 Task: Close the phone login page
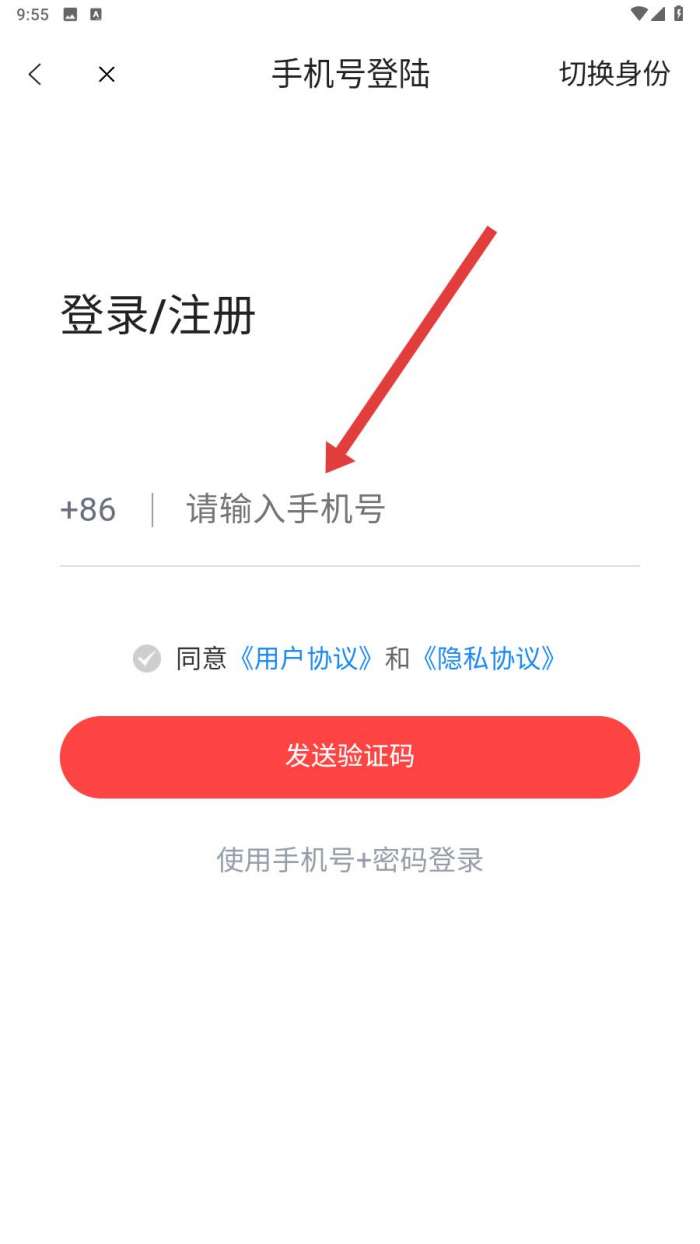tap(107, 74)
